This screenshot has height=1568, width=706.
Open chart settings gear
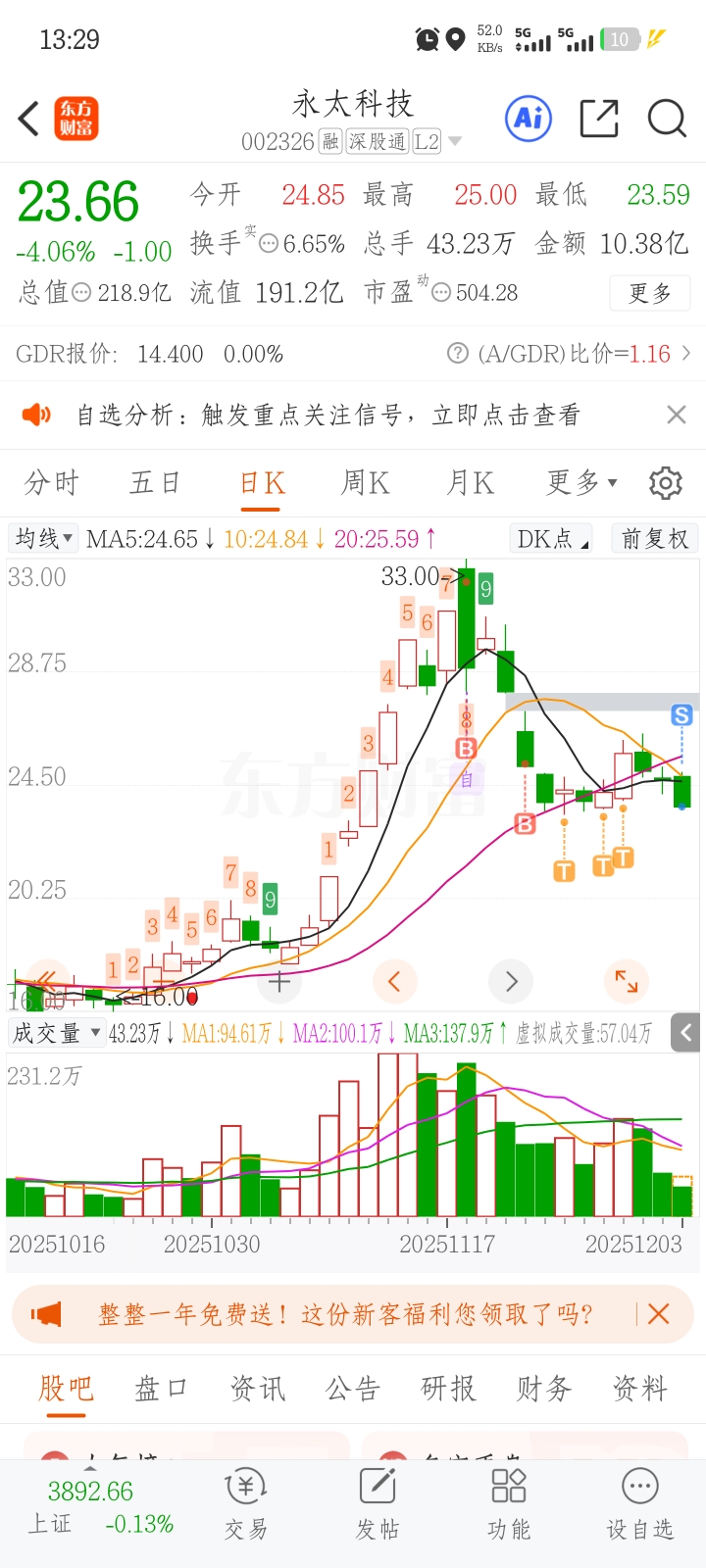[666, 483]
